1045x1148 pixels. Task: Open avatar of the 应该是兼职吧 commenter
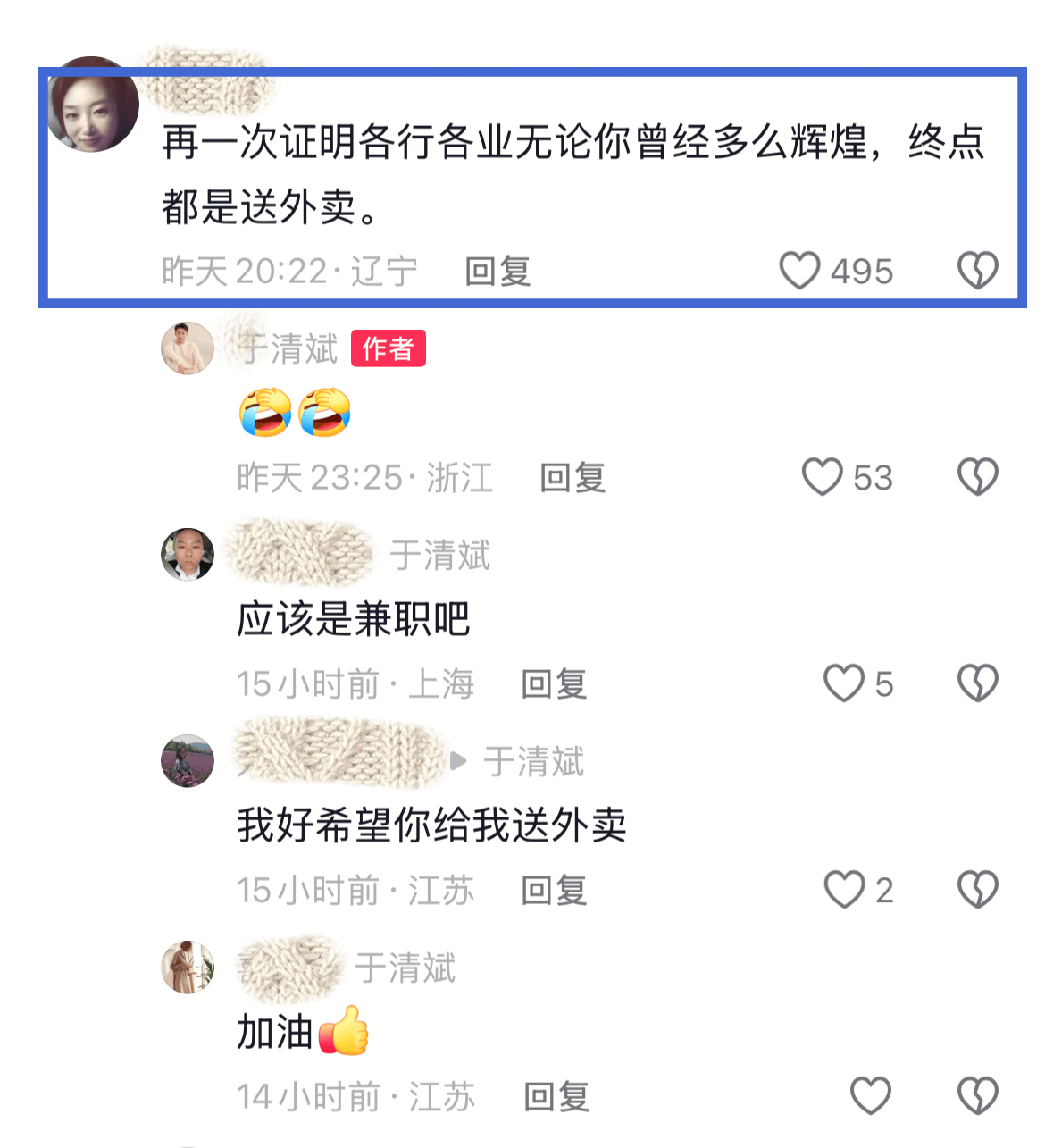(x=188, y=554)
